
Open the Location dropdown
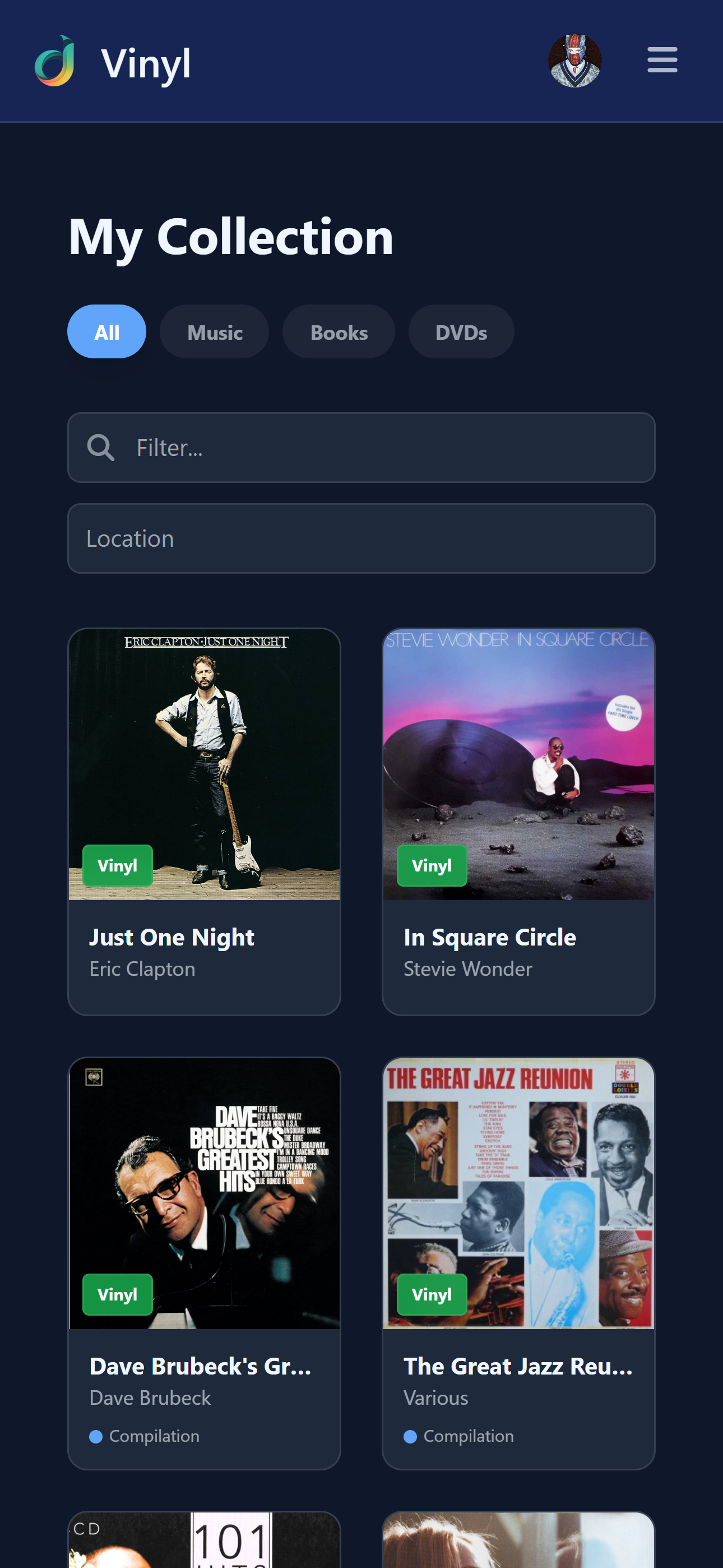click(361, 539)
